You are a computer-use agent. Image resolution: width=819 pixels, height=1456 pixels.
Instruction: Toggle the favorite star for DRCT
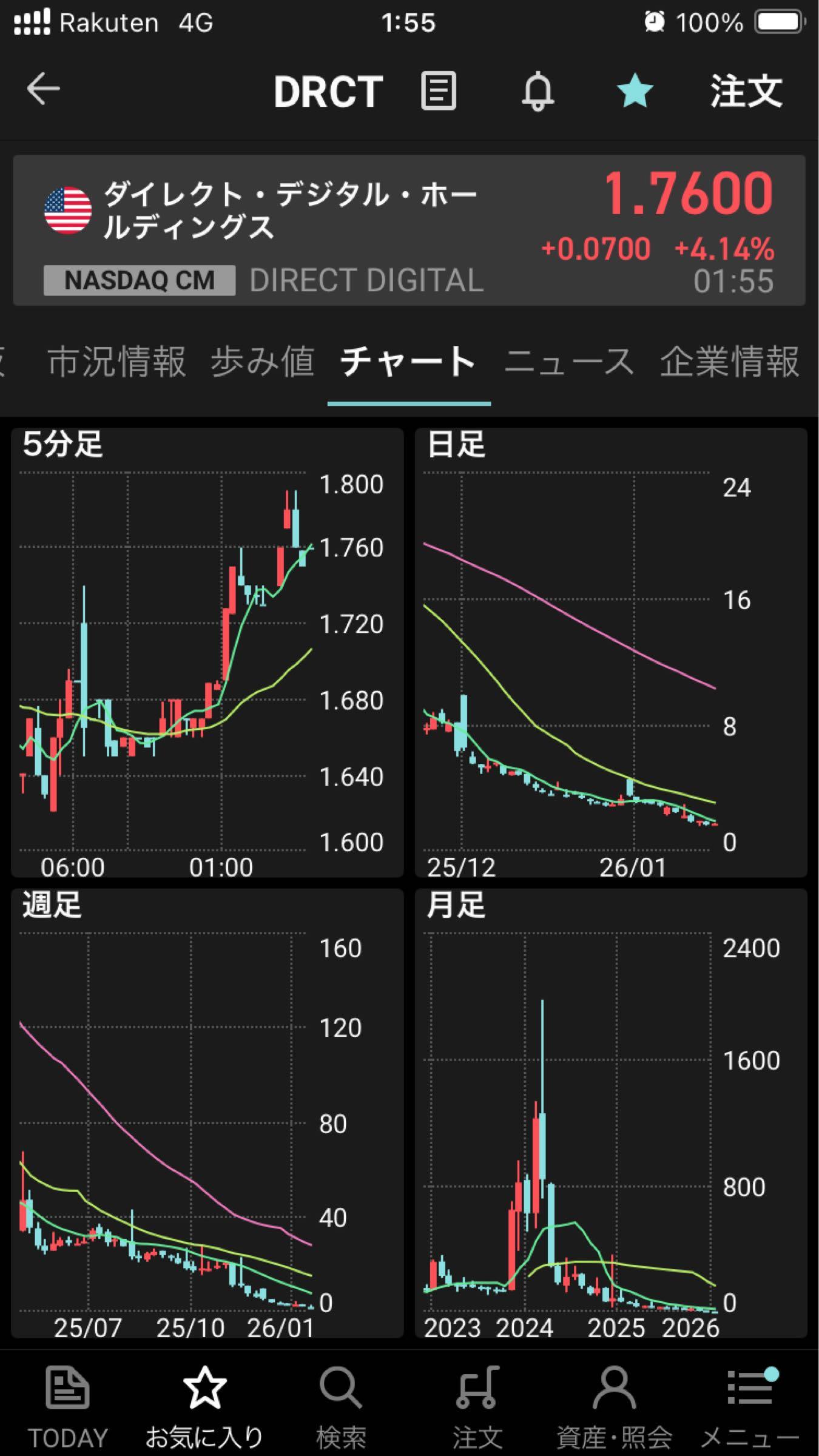[633, 91]
